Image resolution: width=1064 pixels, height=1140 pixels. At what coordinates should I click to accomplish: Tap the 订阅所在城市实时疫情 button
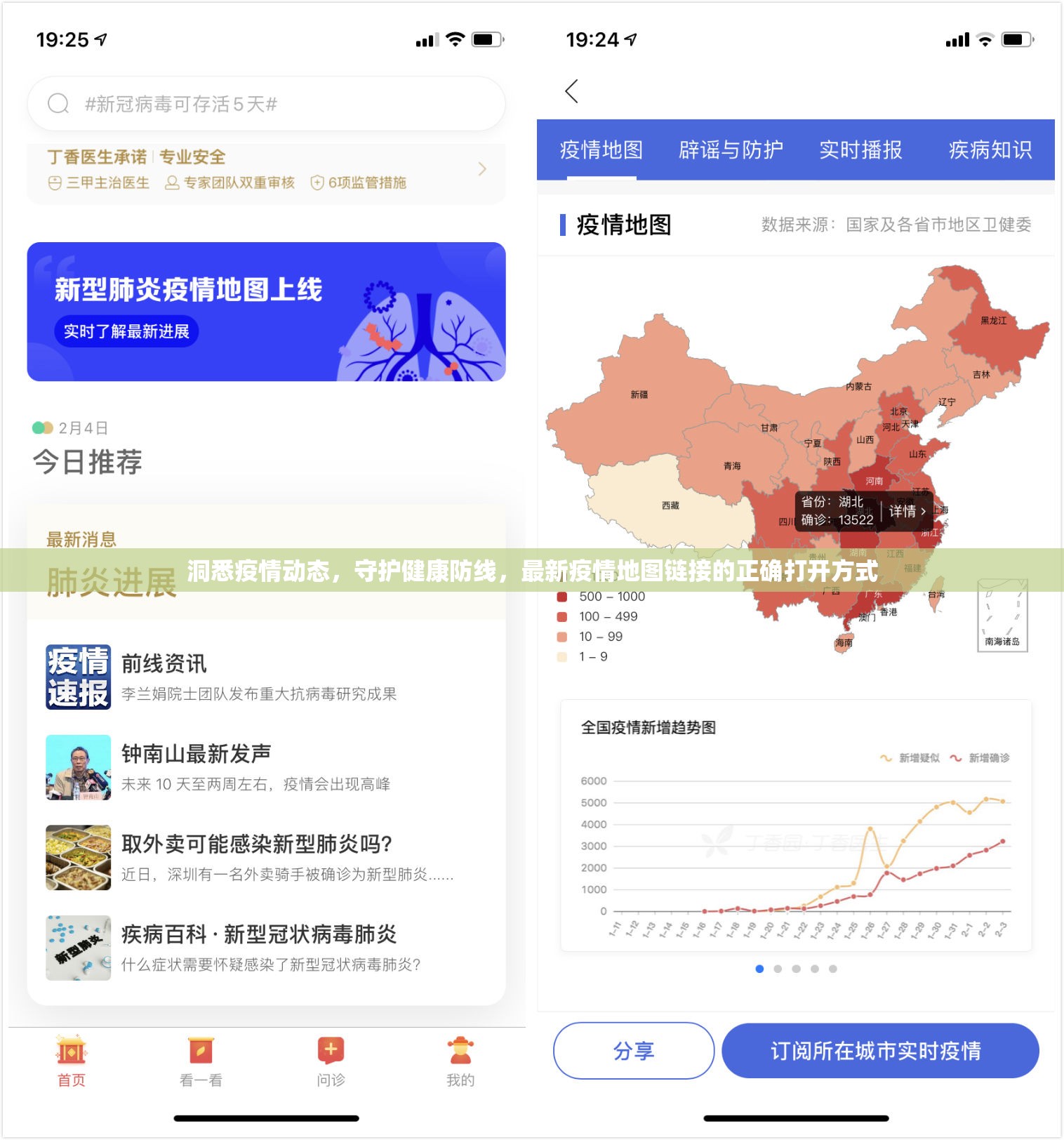(x=879, y=1051)
